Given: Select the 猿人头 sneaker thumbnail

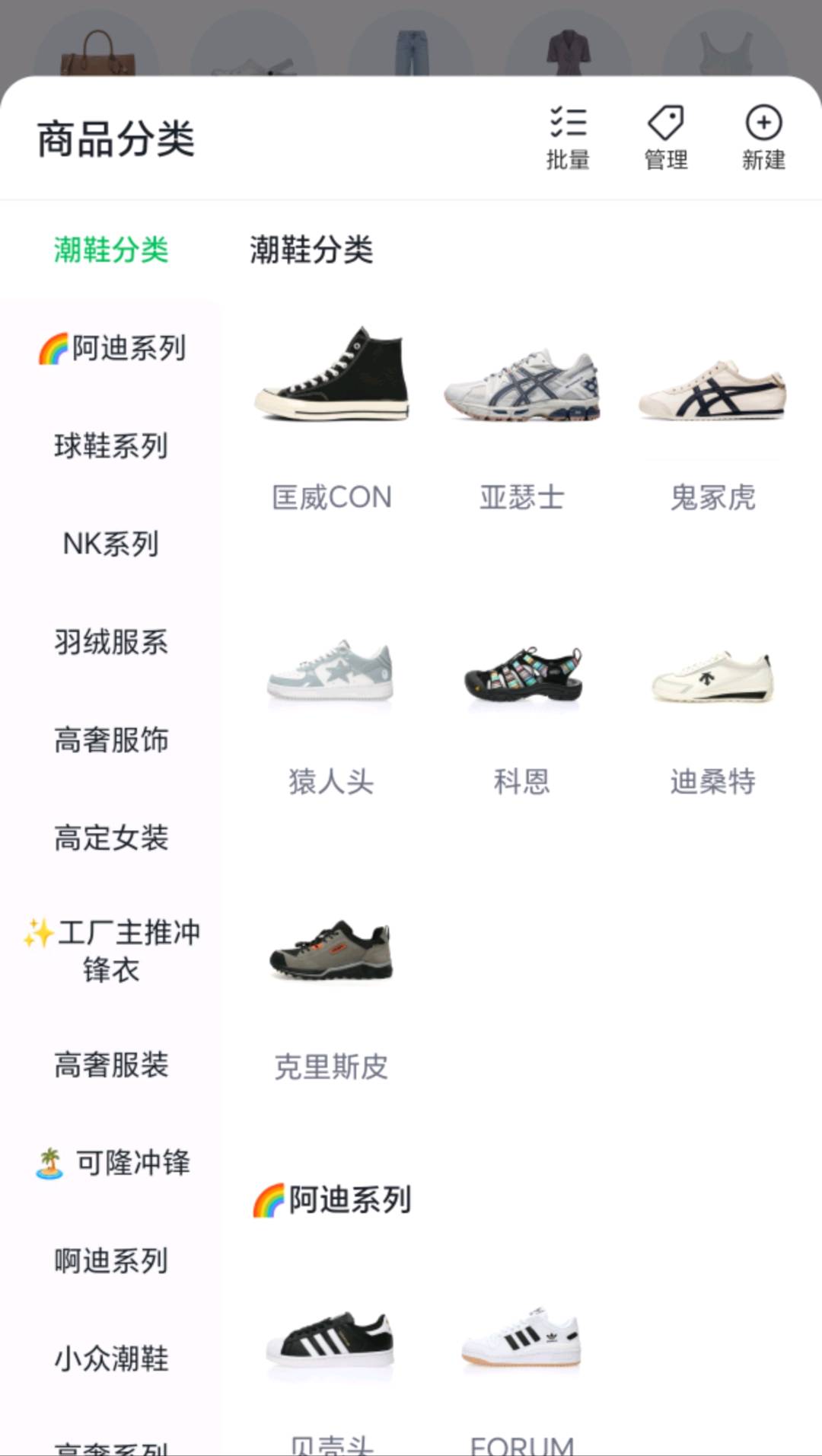Looking at the screenshot, I should pyautogui.click(x=331, y=674).
